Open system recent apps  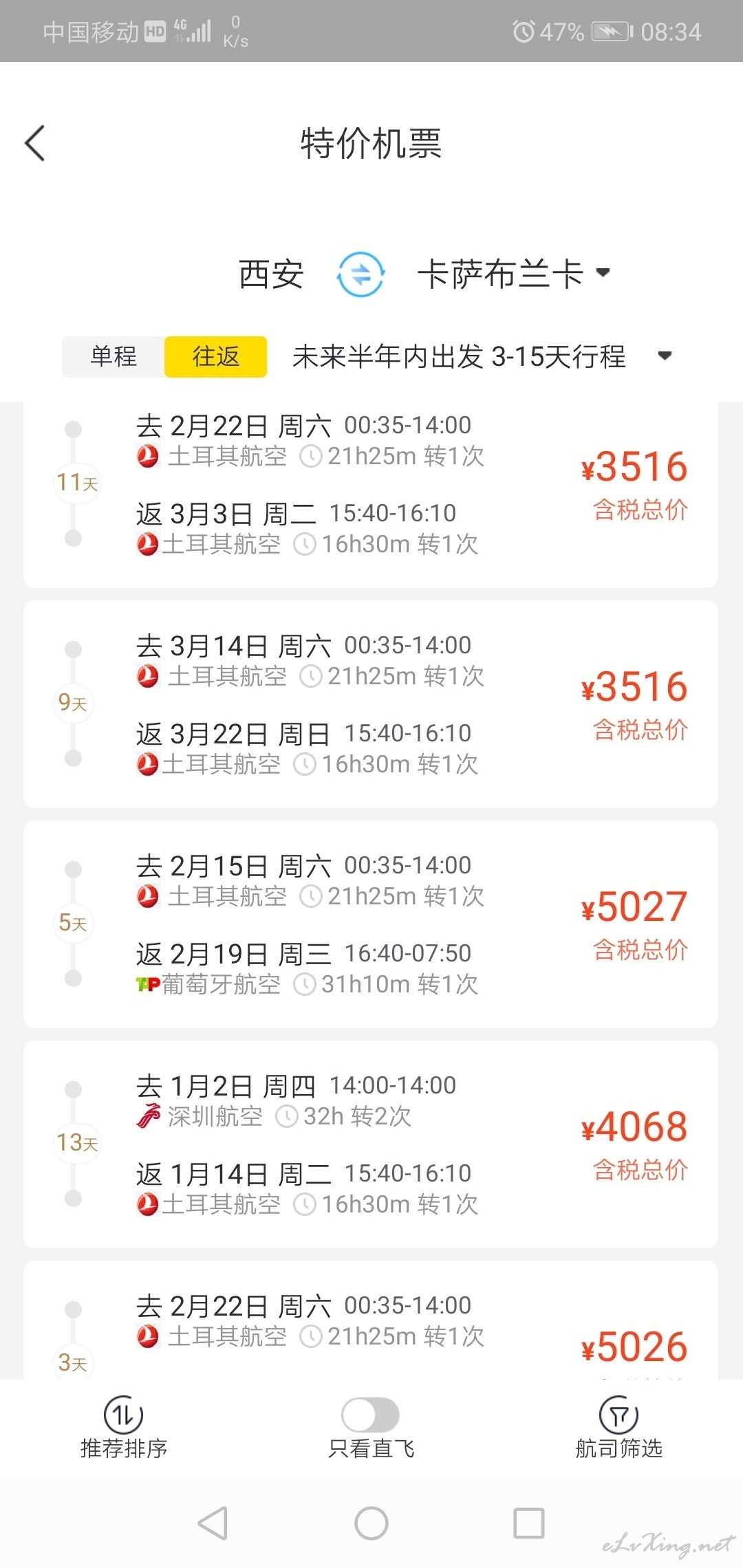click(x=529, y=1523)
